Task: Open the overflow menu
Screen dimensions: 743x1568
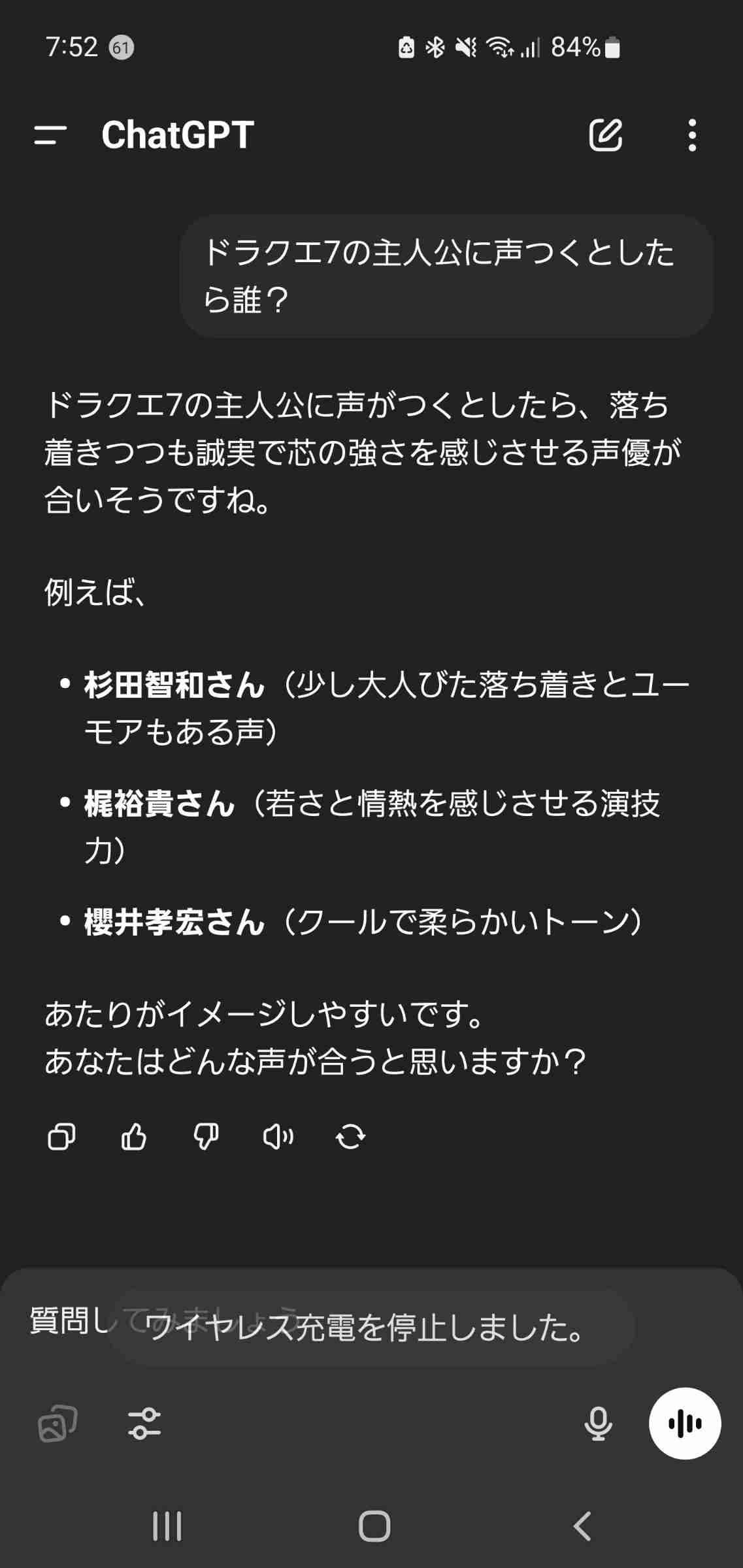Action: click(x=692, y=135)
